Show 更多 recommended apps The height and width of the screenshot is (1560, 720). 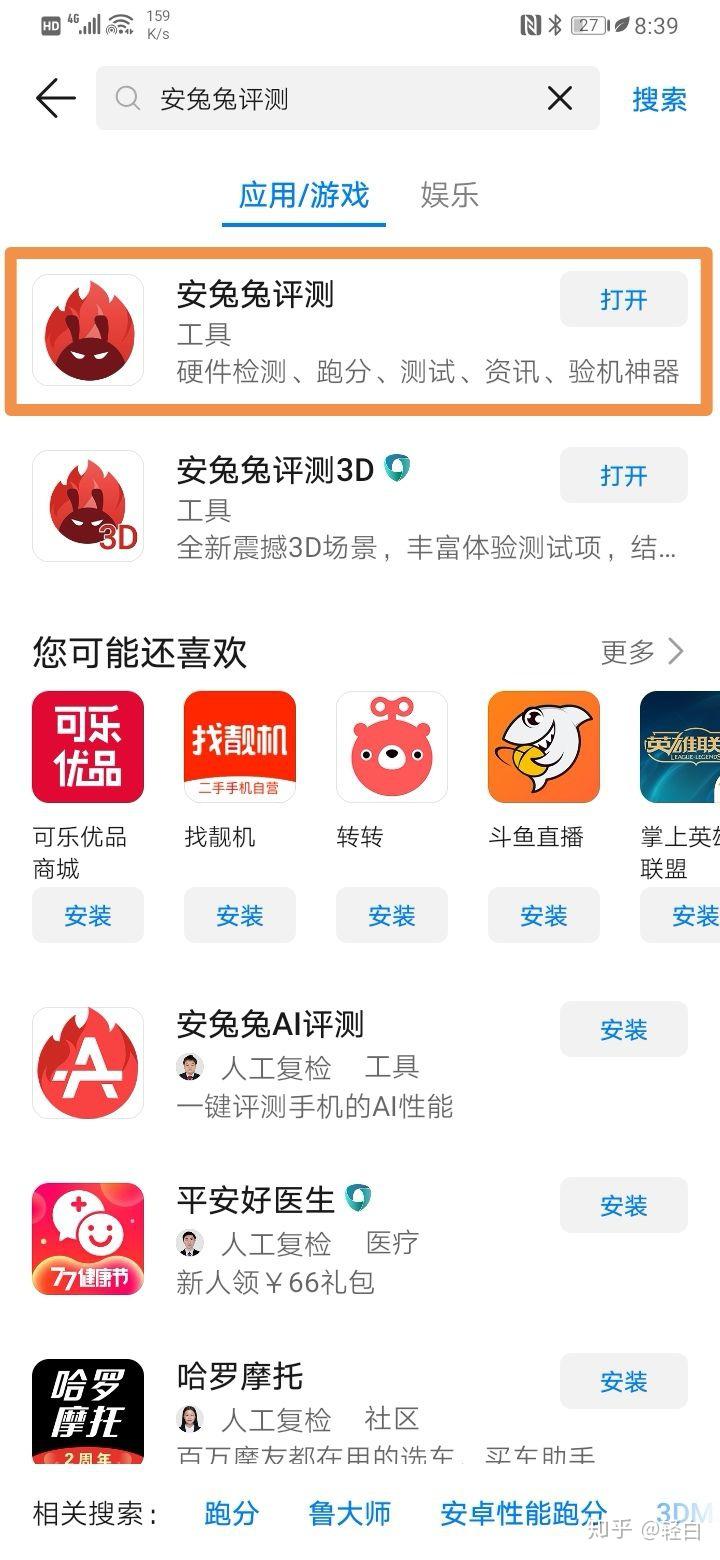643,652
